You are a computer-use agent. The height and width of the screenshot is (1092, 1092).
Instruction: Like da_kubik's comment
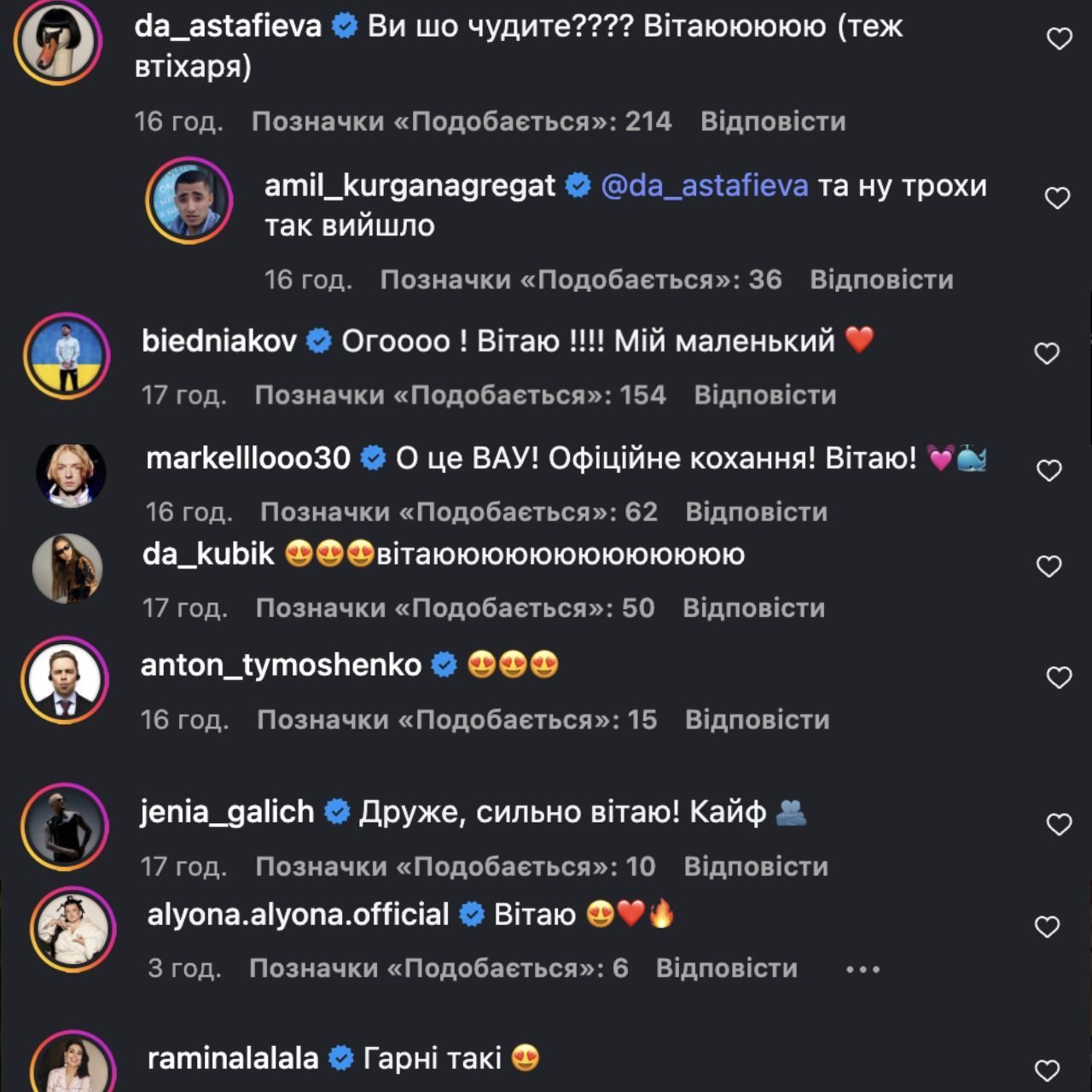[1048, 566]
